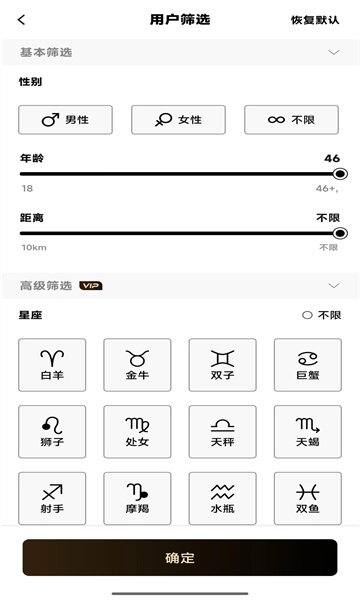Tap the 距离 slider handle

[x=340, y=233]
